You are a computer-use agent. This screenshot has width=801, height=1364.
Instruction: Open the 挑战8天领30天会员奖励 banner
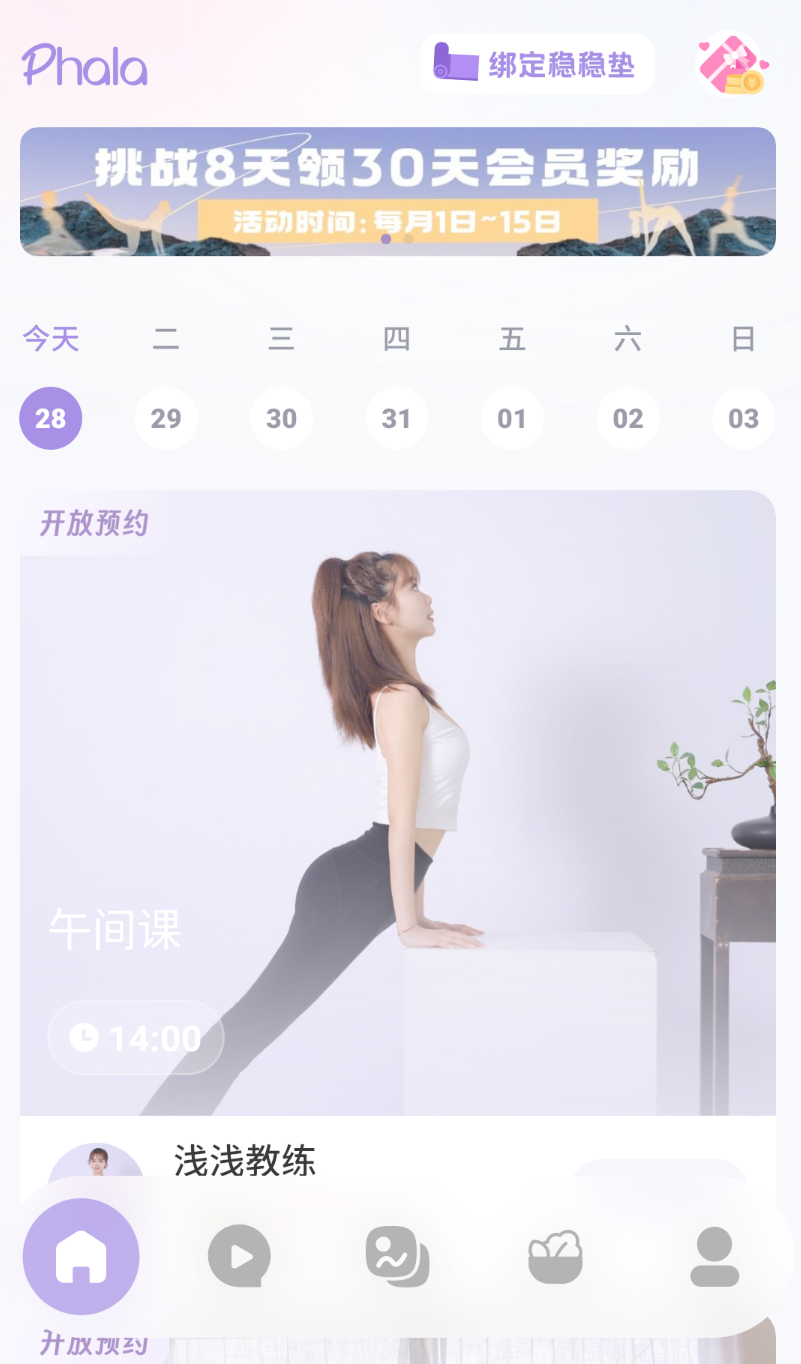click(x=398, y=191)
